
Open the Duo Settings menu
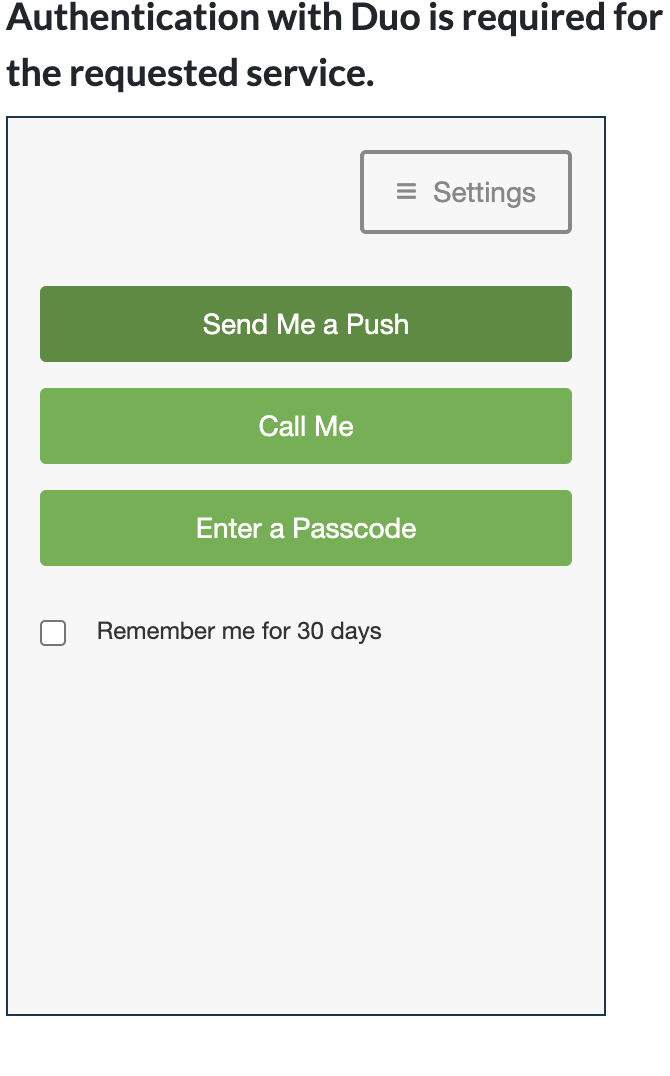point(465,192)
